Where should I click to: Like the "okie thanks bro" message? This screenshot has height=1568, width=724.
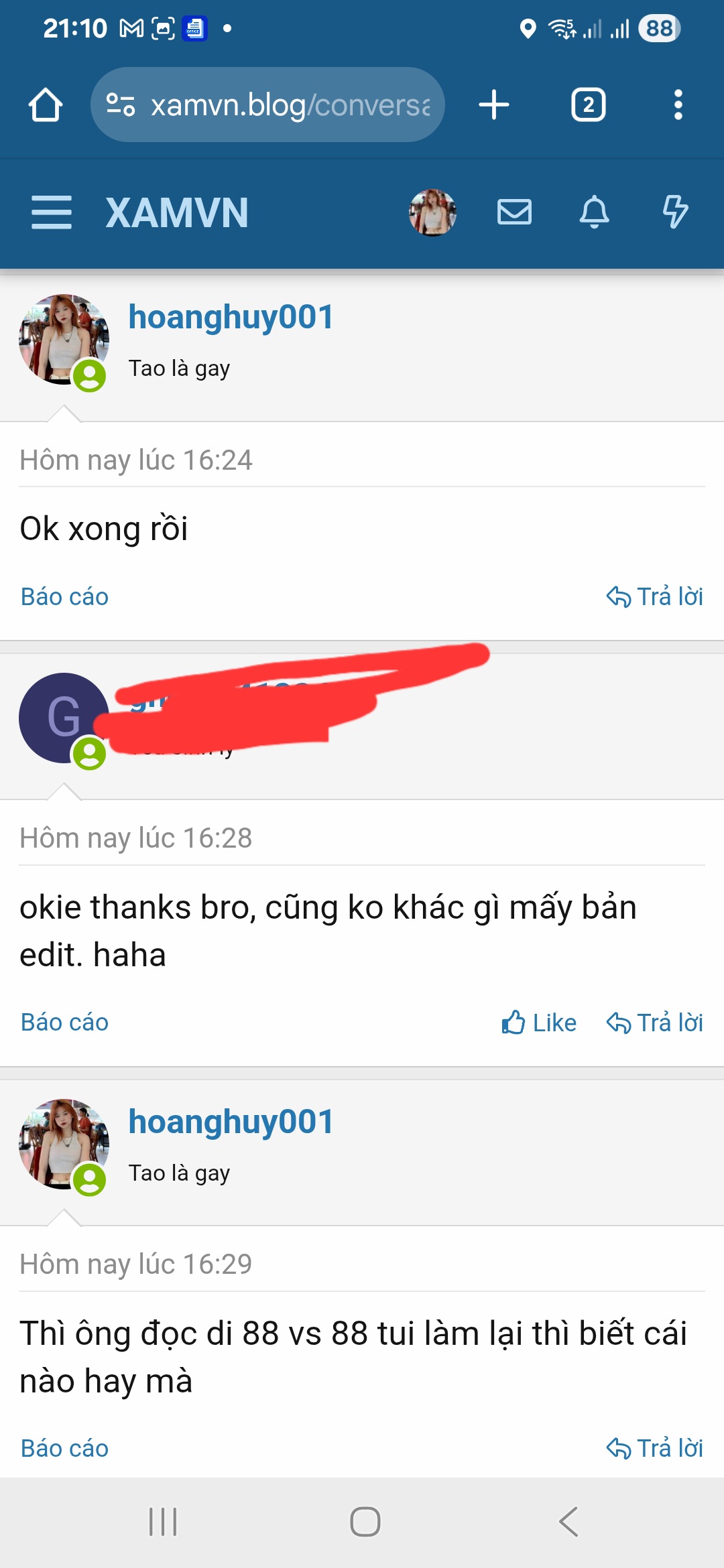539,1023
